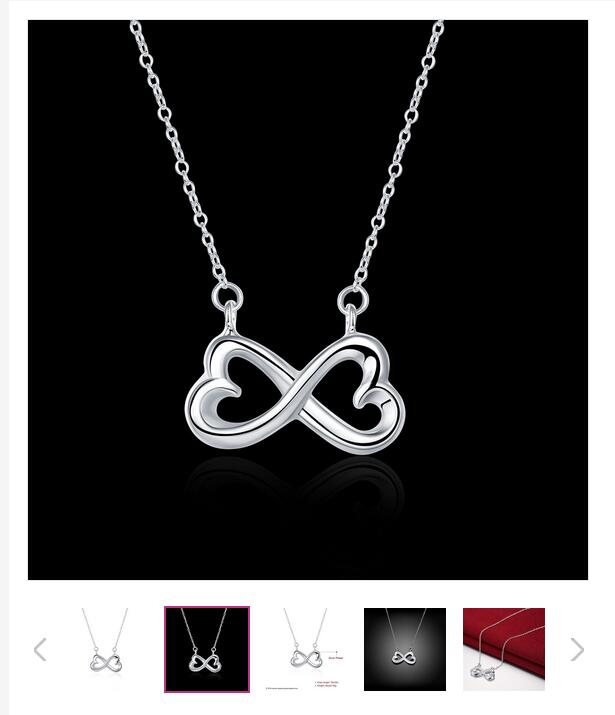Select the white-background necklace thumbnail
This screenshot has height=715, width=615.
click(x=105, y=649)
